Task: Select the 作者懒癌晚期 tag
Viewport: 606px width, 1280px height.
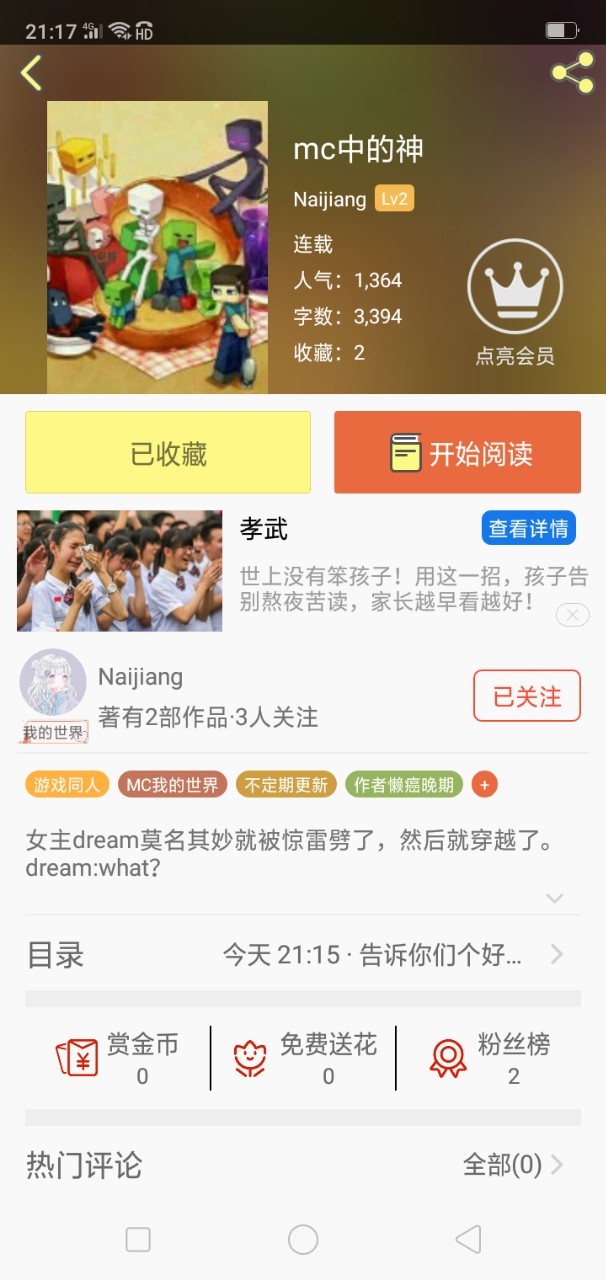Action: tap(404, 785)
